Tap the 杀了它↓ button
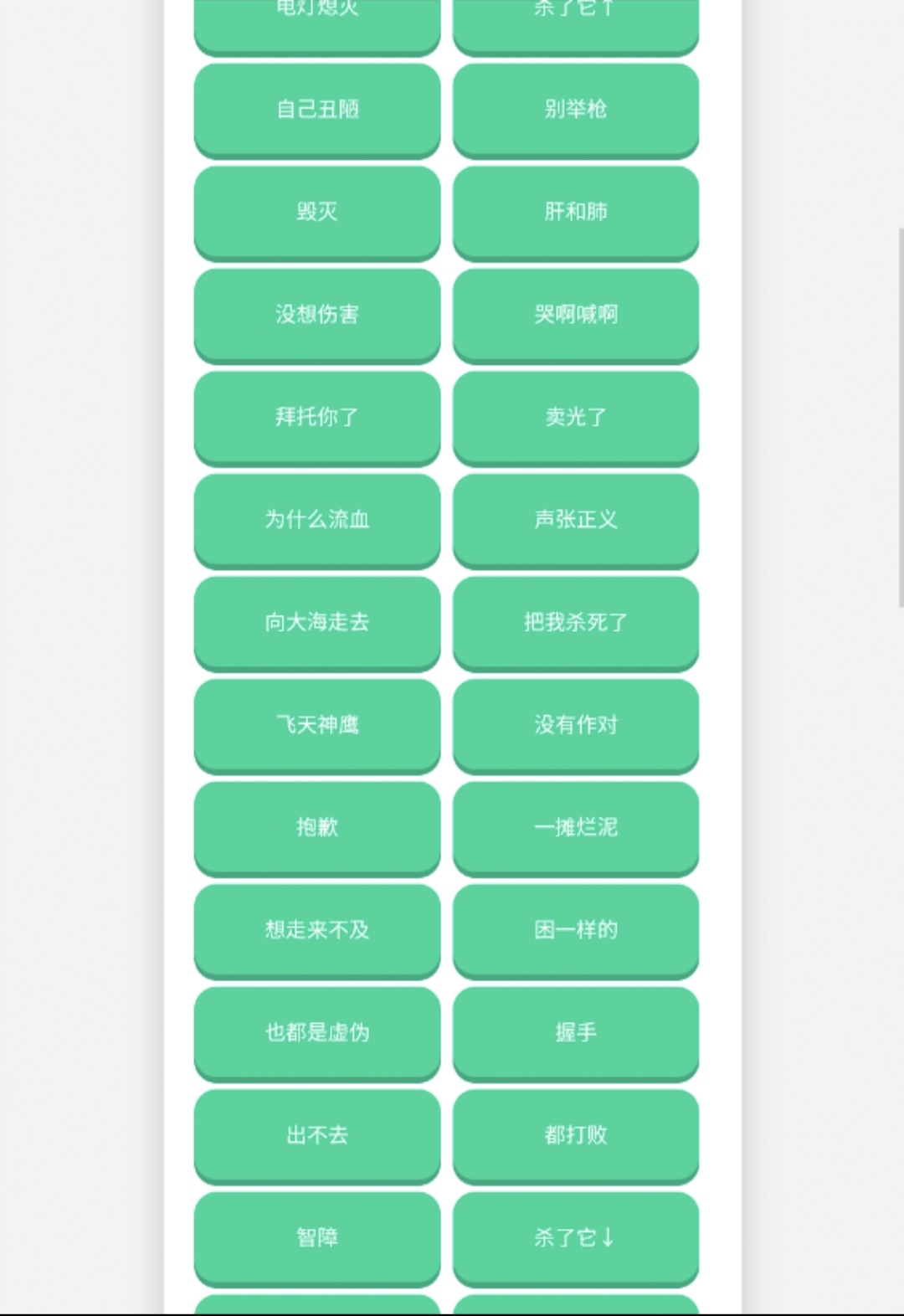 point(576,1237)
